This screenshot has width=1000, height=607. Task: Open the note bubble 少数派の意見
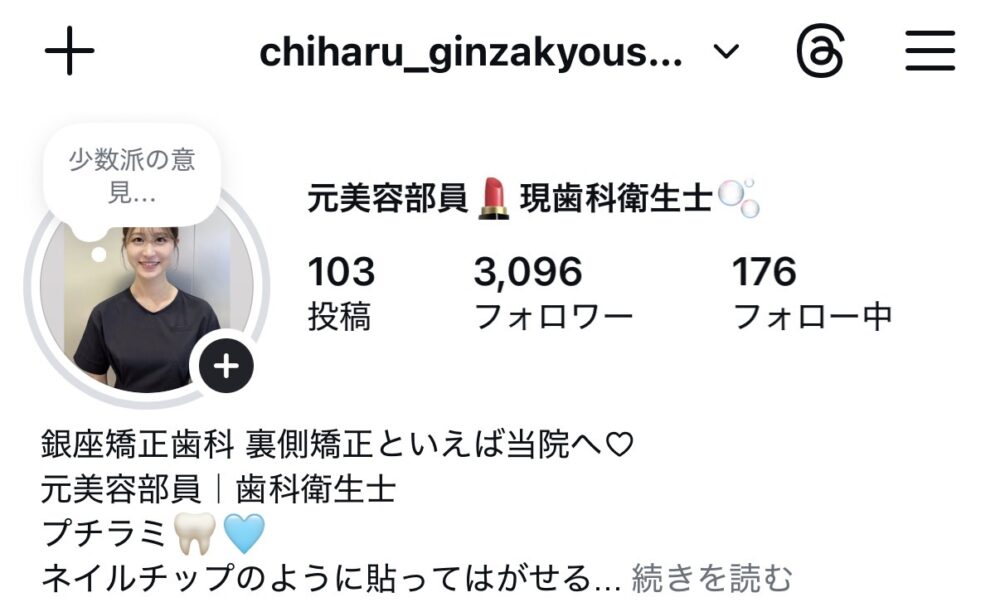(131, 175)
